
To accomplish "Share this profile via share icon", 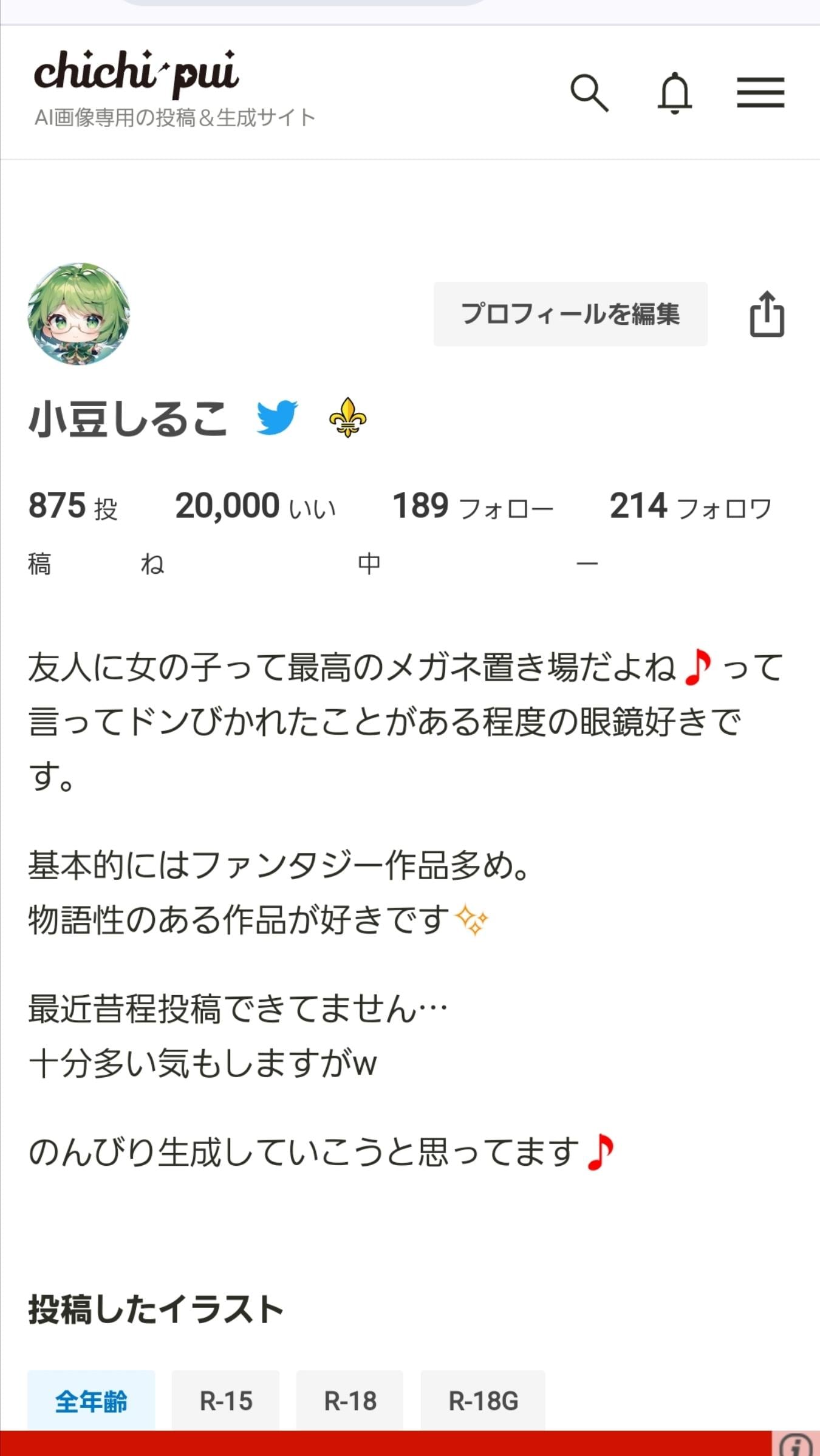I will pyautogui.click(x=767, y=314).
